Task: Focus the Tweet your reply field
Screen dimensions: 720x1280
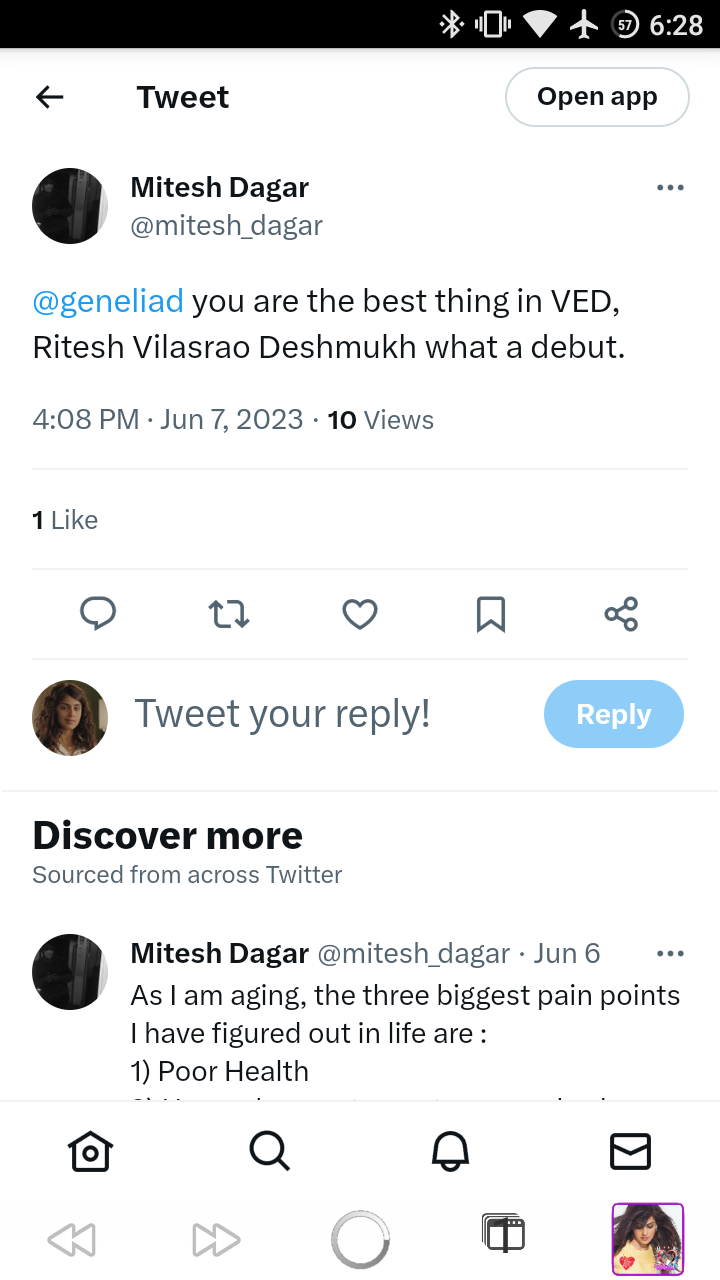Action: (x=283, y=714)
